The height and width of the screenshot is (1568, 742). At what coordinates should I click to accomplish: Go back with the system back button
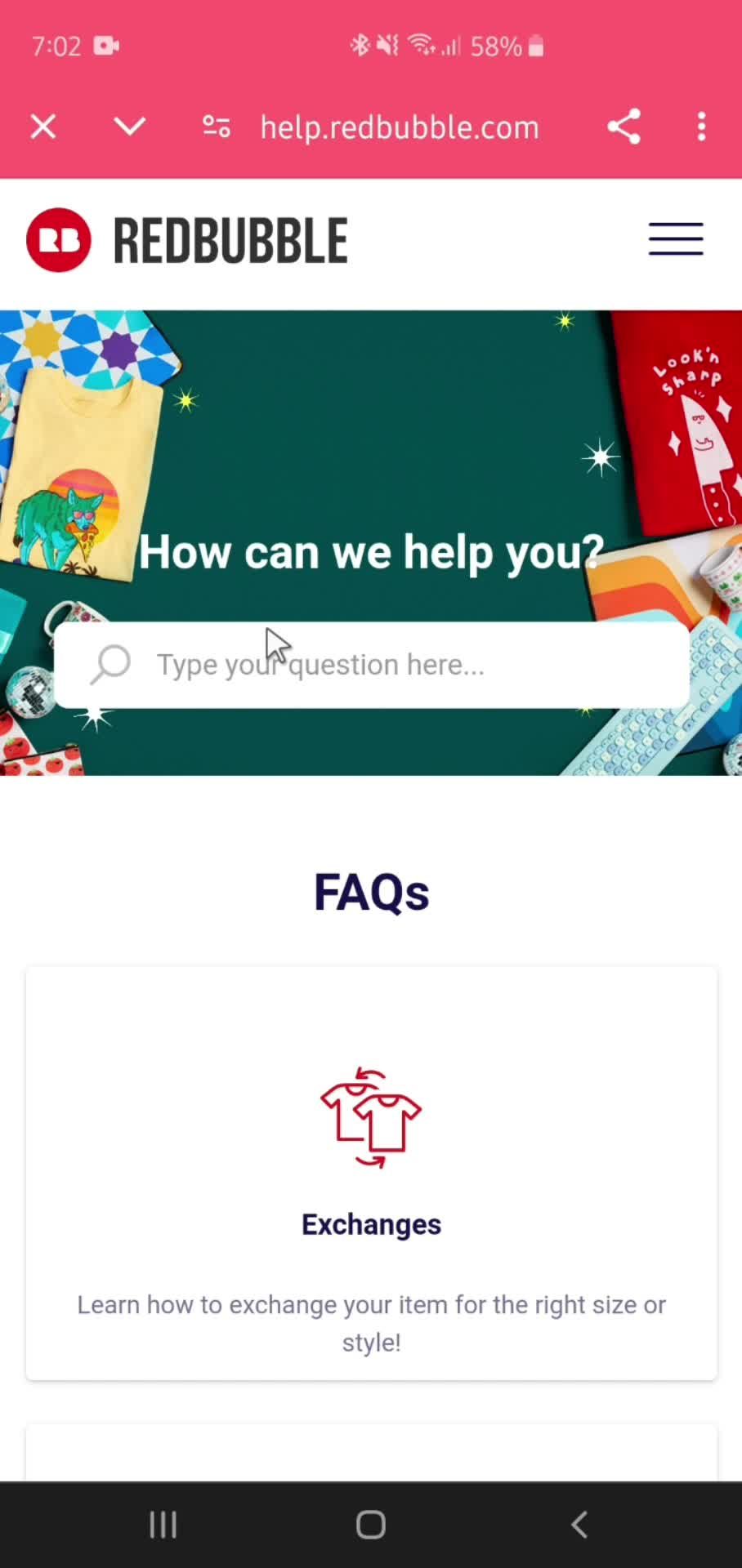pos(579,1524)
